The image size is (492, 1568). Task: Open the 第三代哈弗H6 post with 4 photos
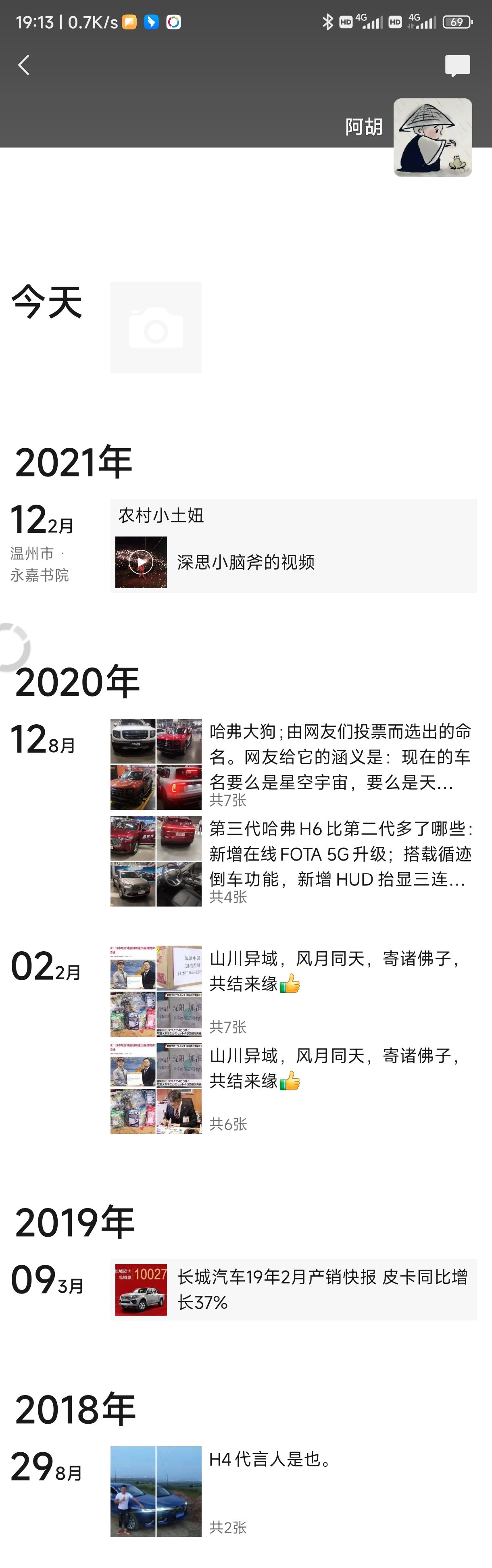(x=292, y=861)
